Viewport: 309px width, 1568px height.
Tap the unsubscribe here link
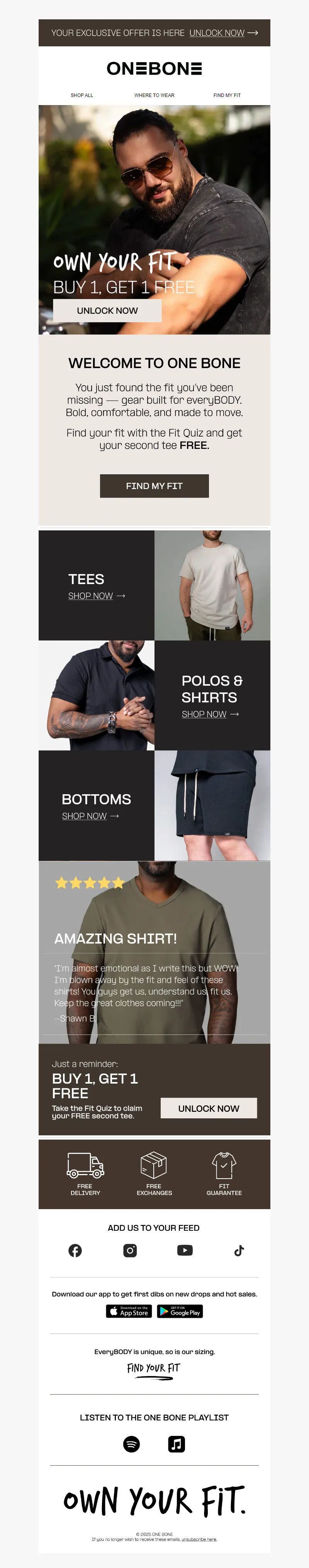pyautogui.click(x=199, y=1539)
